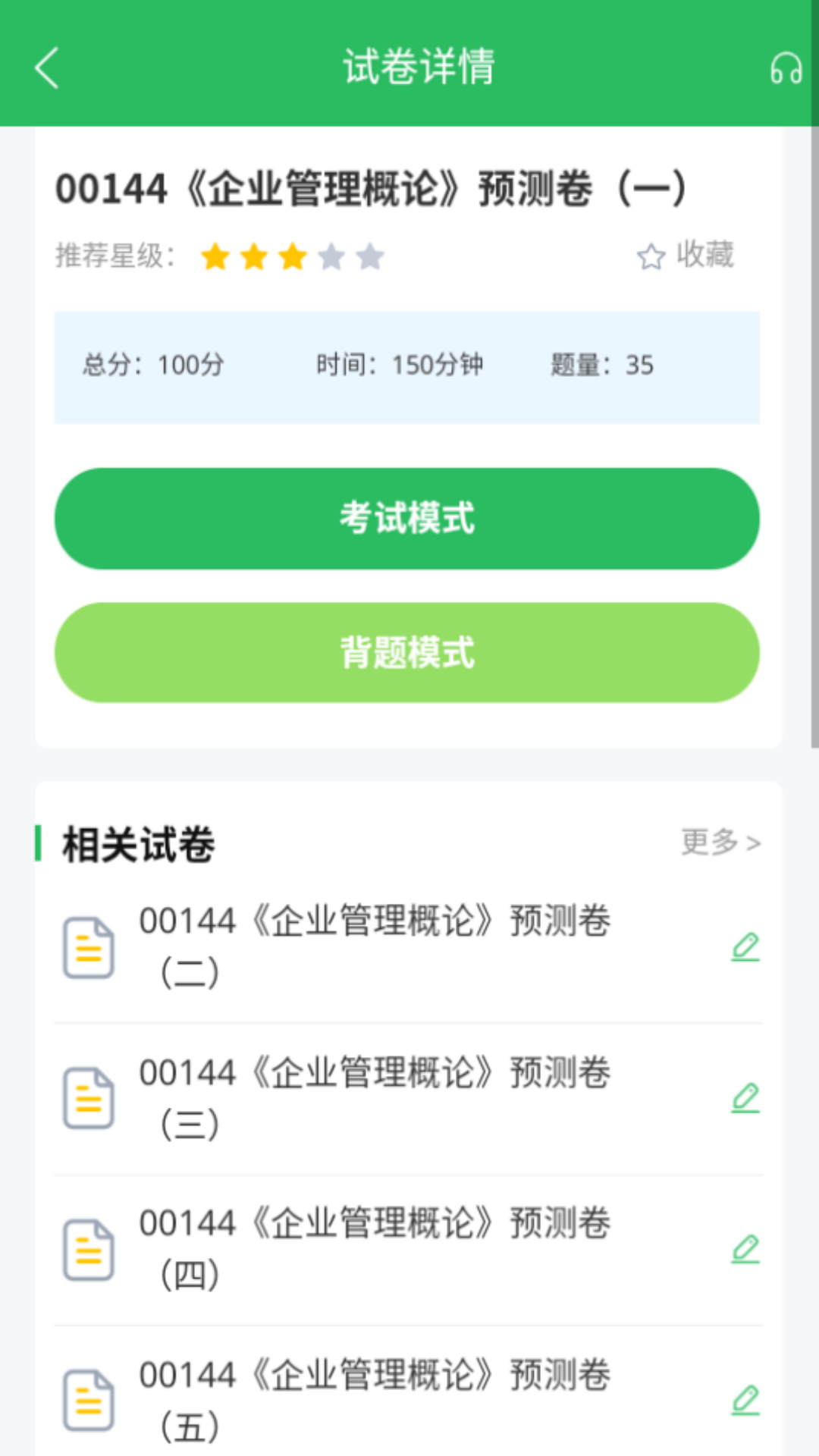819x1456 pixels.
Task: Select the pencil edit icon for 预测卷（四）
Action: click(x=745, y=1251)
